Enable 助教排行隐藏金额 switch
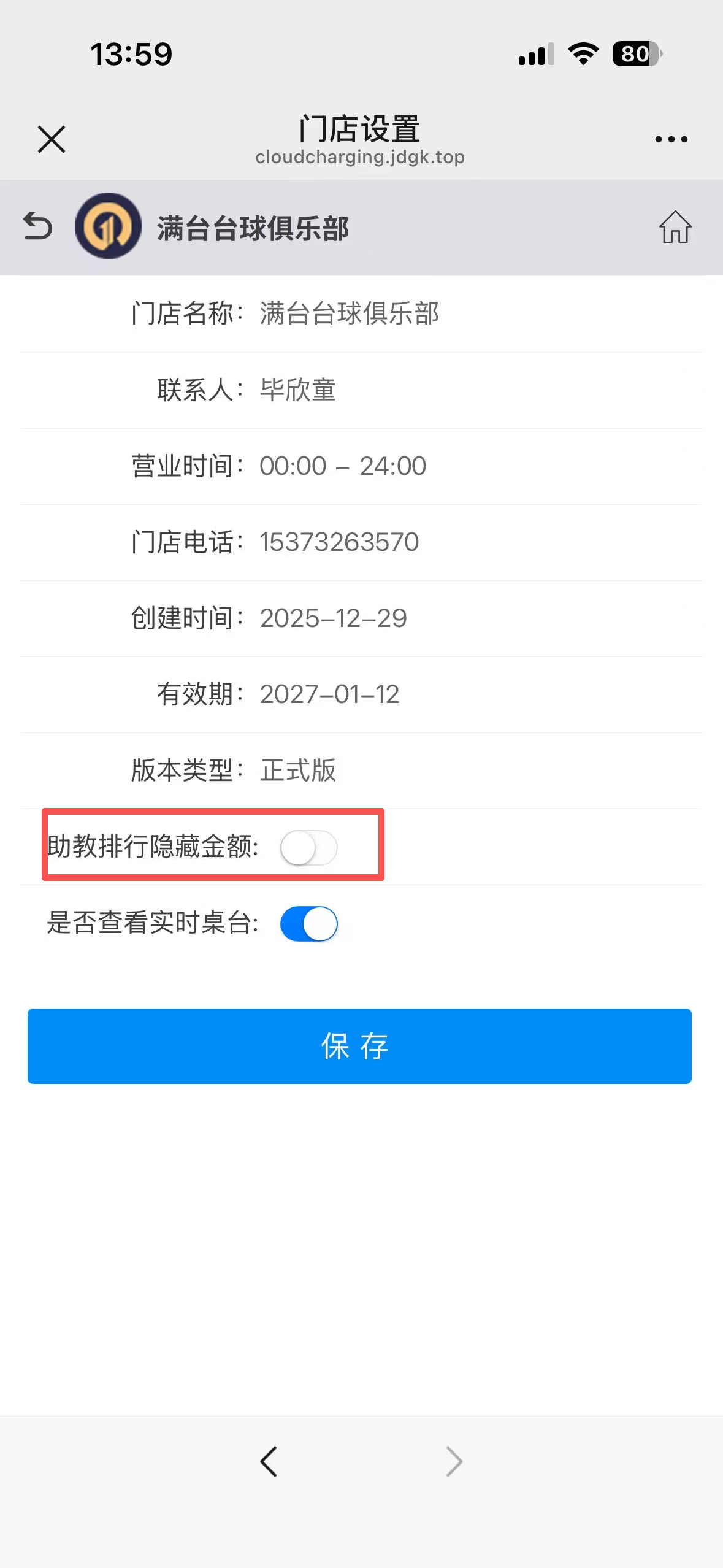Viewport: 723px width, 1568px height. [x=308, y=848]
